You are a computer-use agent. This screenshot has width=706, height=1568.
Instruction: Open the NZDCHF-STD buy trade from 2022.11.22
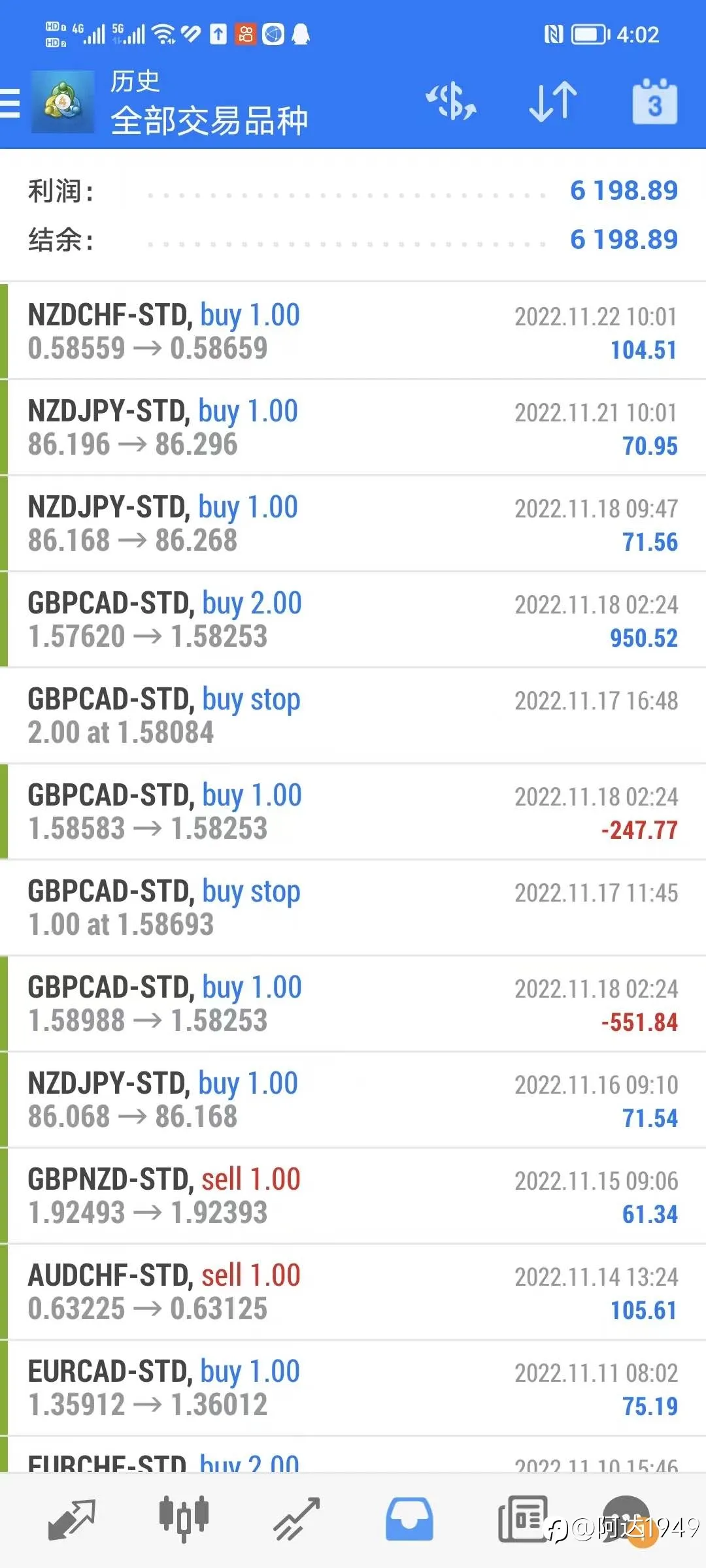point(353,331)
